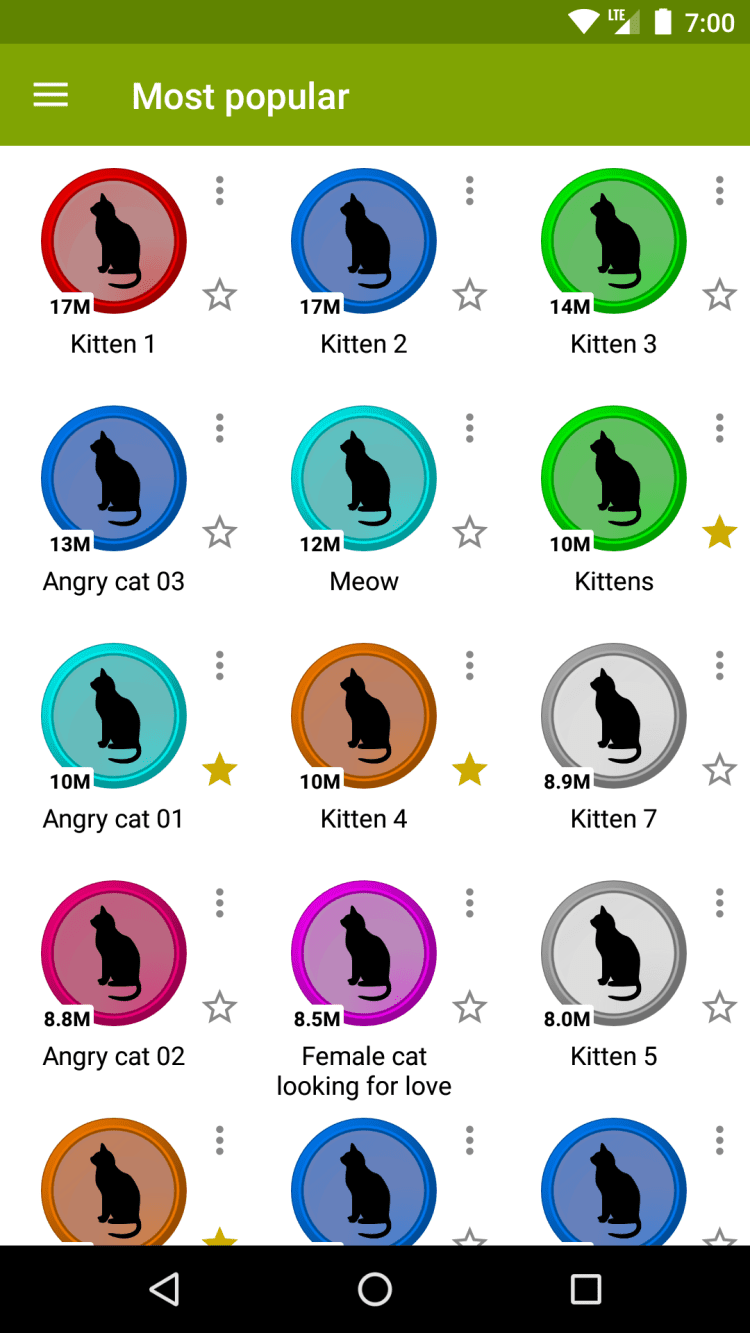
Task: Favorite the Meow sound
Action: (x=469, y=533)
